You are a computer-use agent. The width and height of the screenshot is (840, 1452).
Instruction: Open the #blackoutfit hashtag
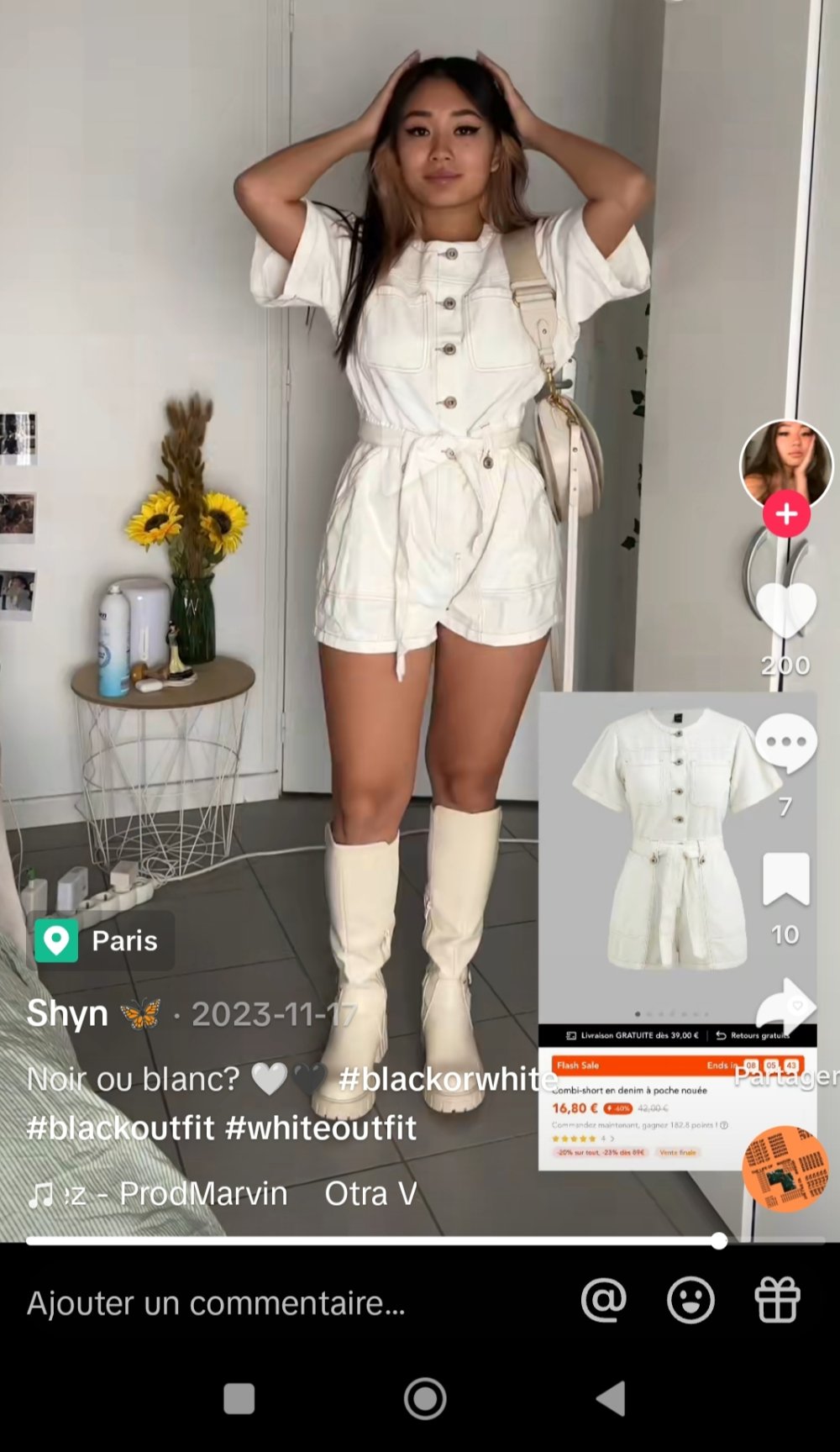tap(120, 1128)
